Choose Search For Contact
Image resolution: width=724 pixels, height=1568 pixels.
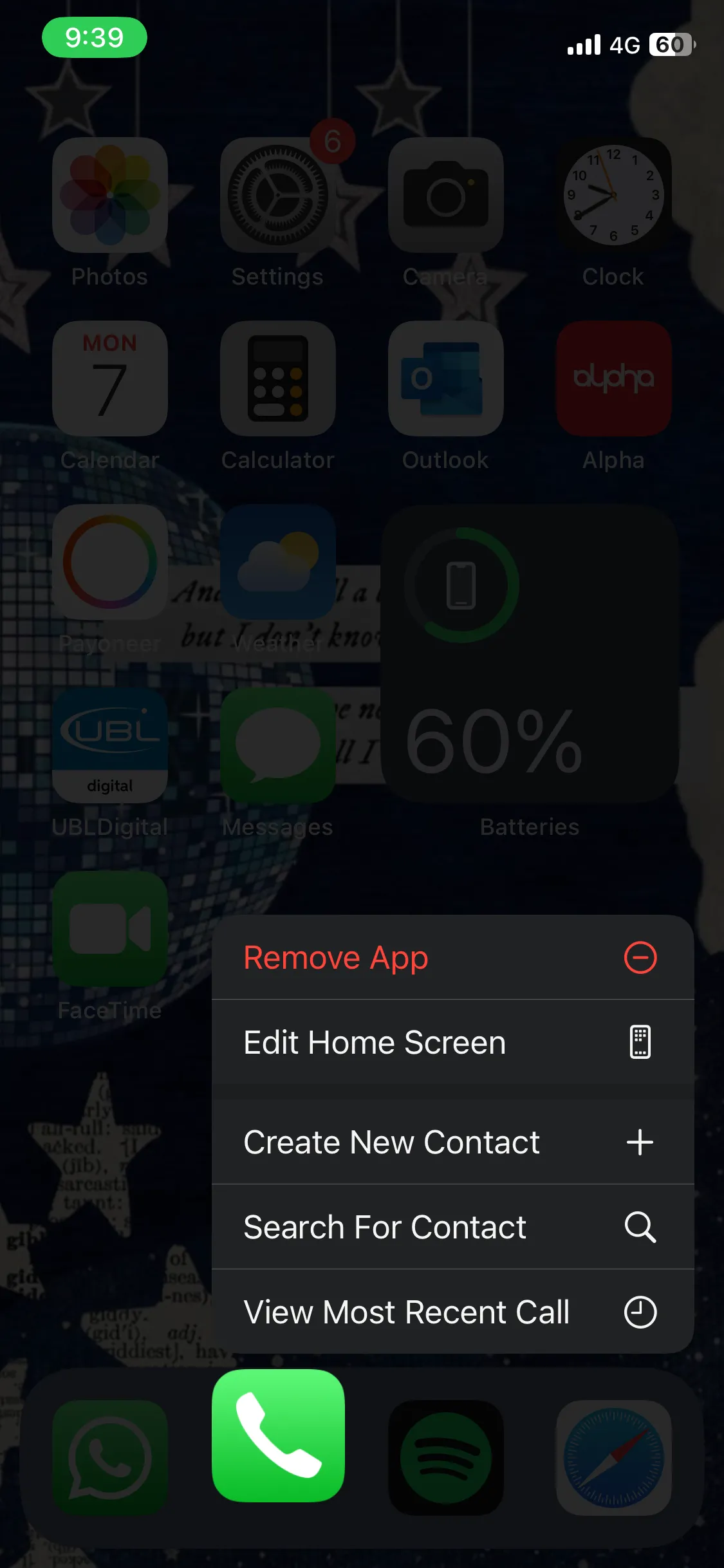pyautogui.click(x=452, y=1227)
